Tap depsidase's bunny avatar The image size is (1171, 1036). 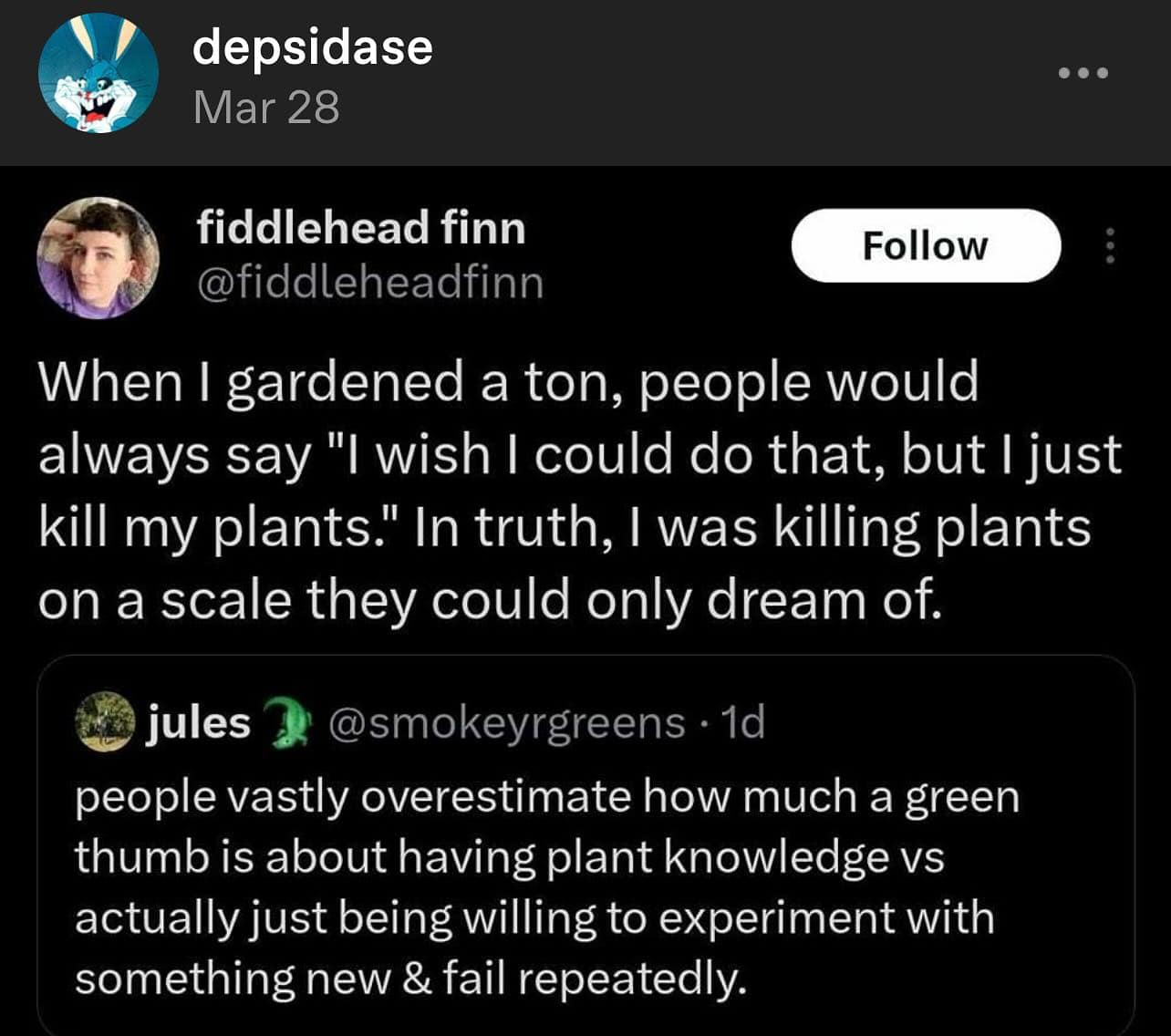coord(98,74)
